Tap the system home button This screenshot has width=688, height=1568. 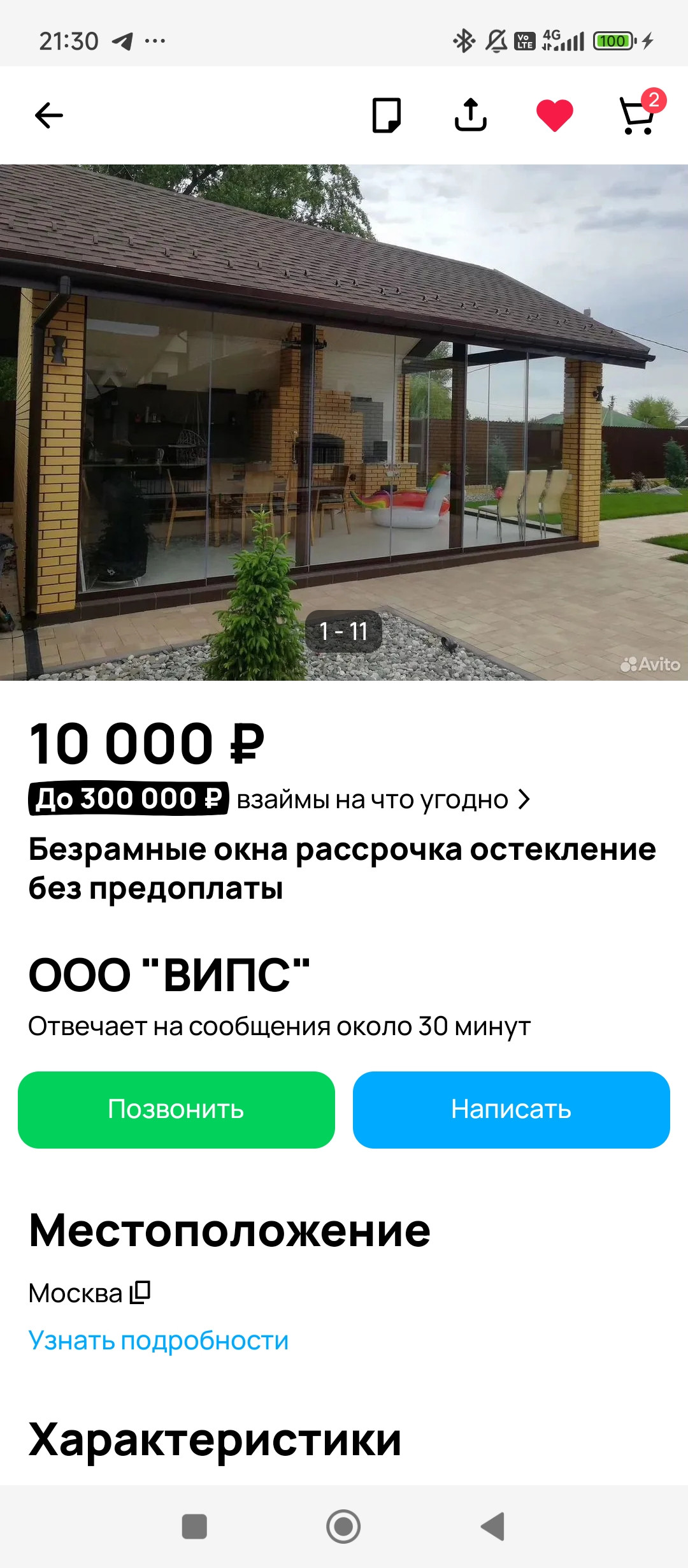pos(343,1527)
